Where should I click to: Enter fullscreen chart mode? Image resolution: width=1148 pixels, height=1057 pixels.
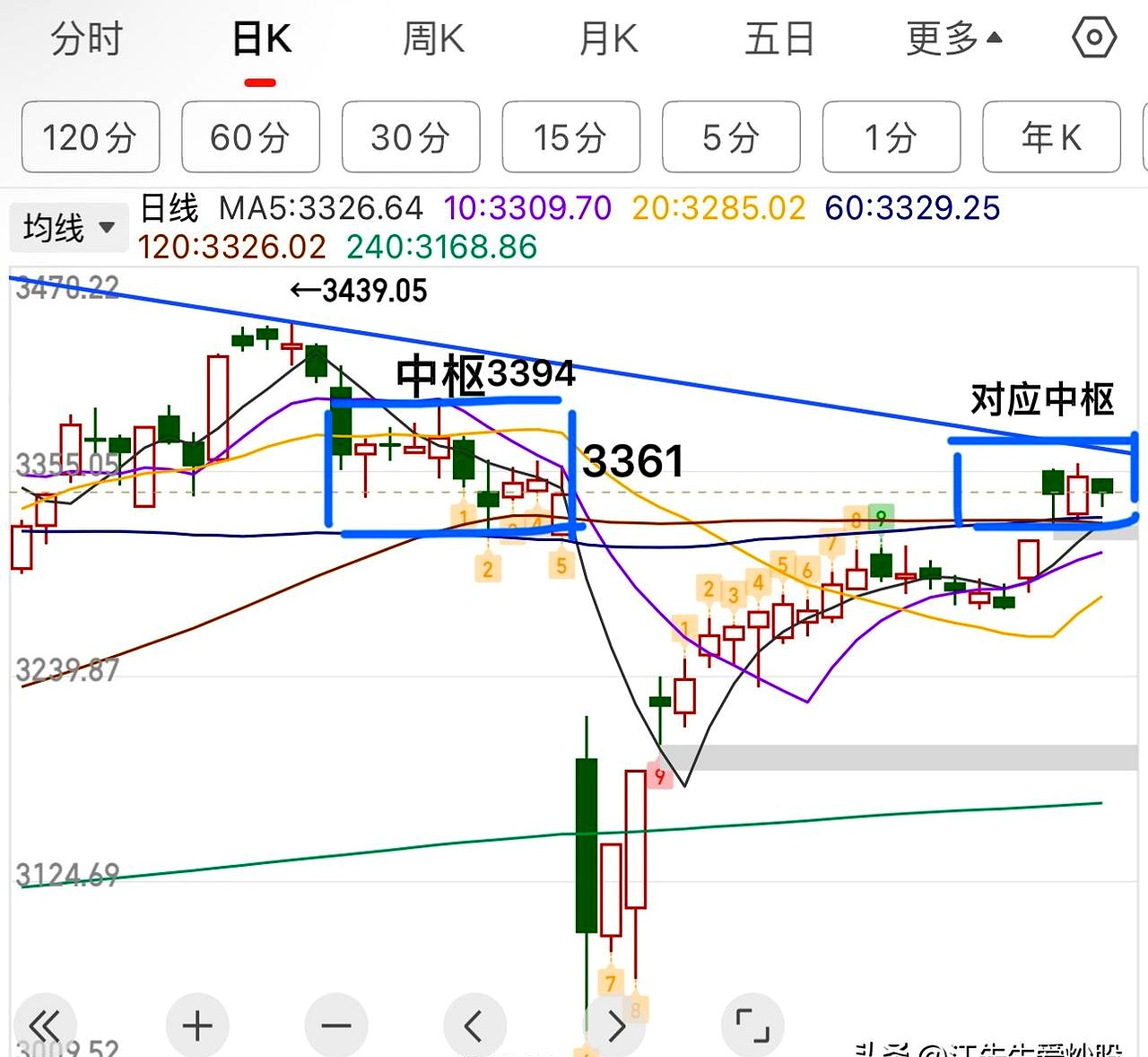(x=752, y=1026)
